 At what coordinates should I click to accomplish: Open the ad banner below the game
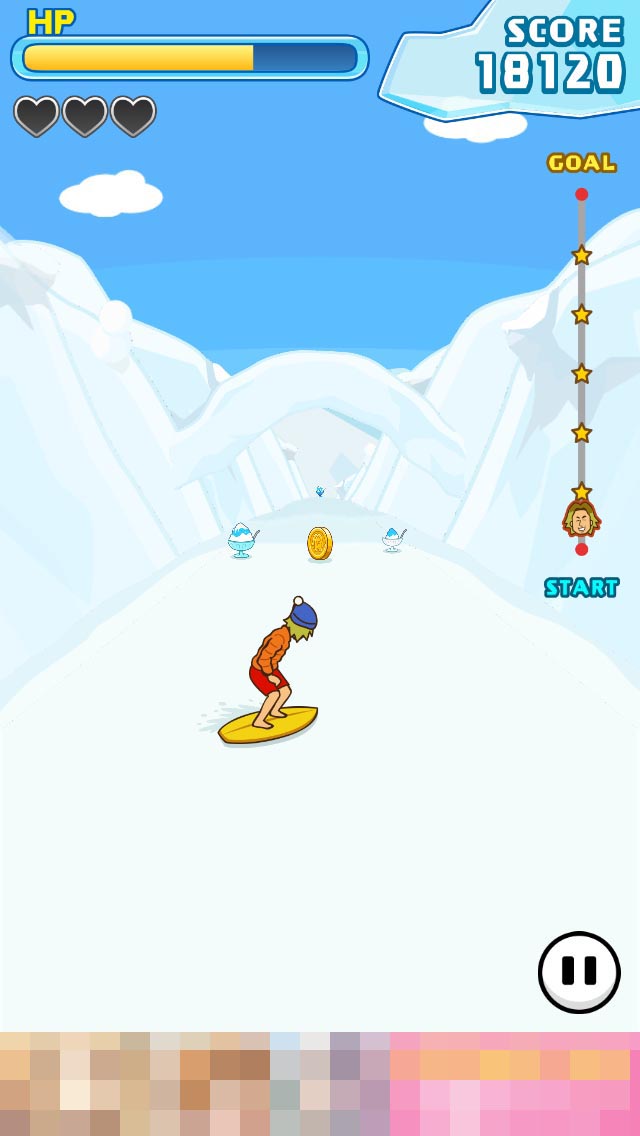(320, 1084)
